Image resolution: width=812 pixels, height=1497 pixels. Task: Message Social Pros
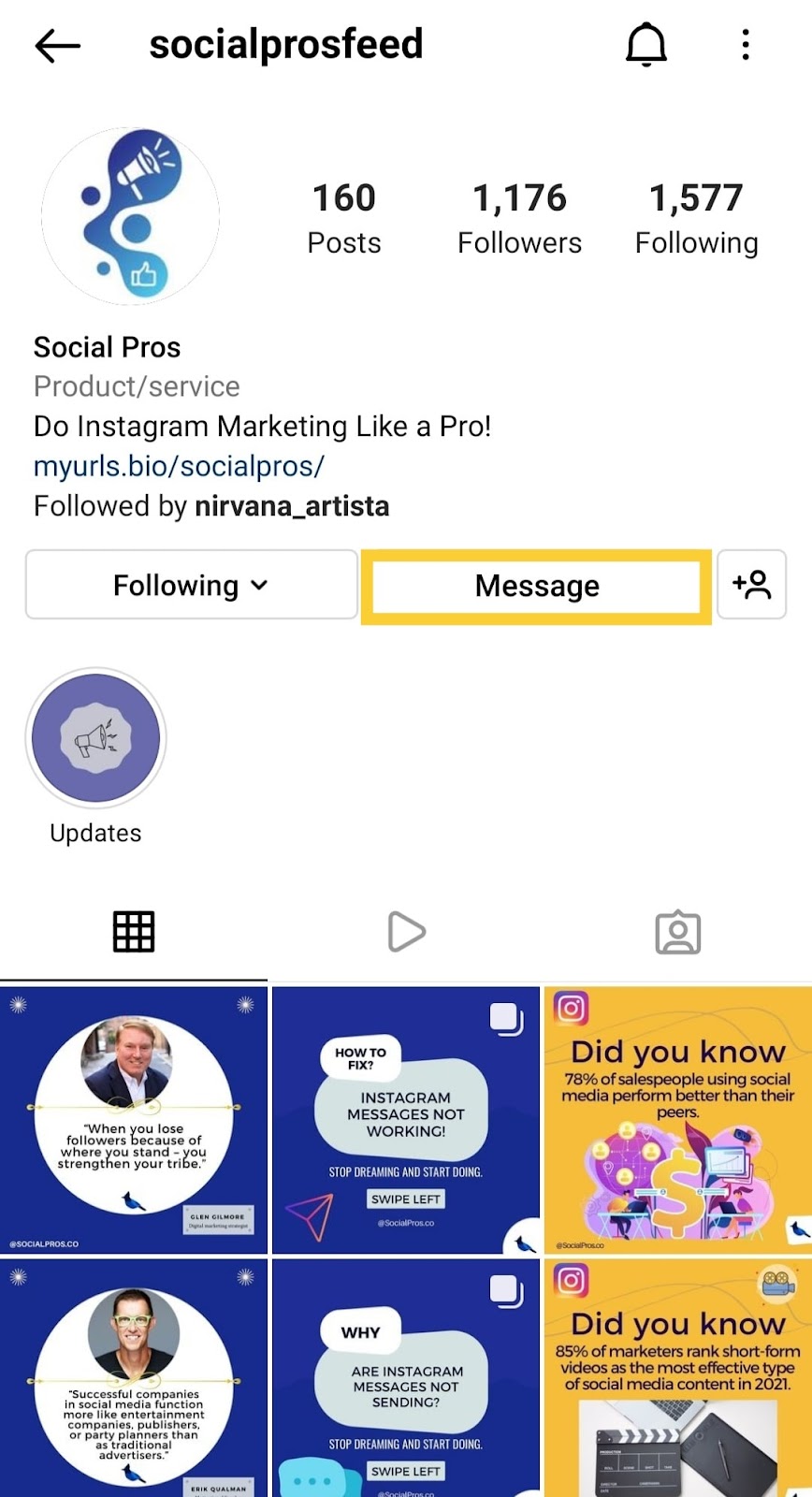point(536,586)
